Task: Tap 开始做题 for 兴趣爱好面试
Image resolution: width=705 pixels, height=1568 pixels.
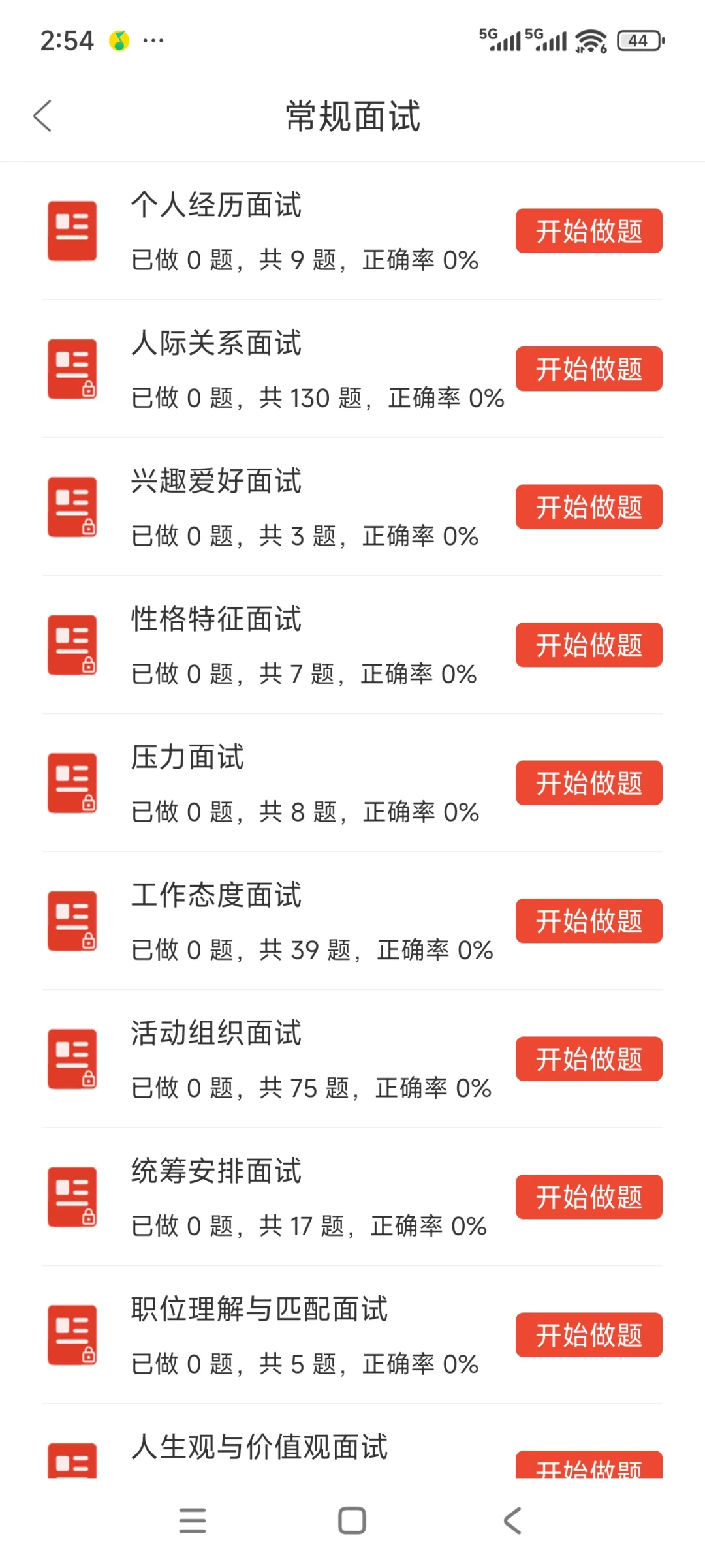Action: tap(589, 507)
